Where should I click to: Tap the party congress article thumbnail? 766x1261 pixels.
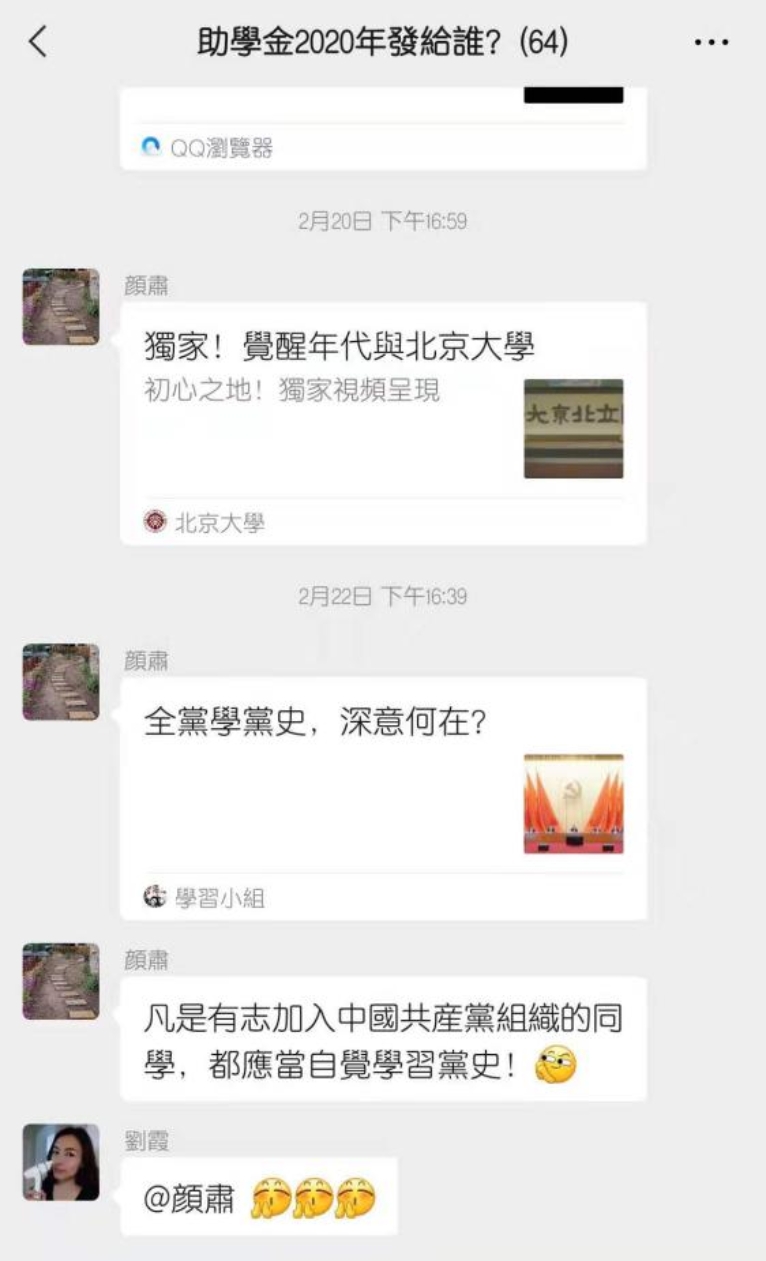pos(573,806)
